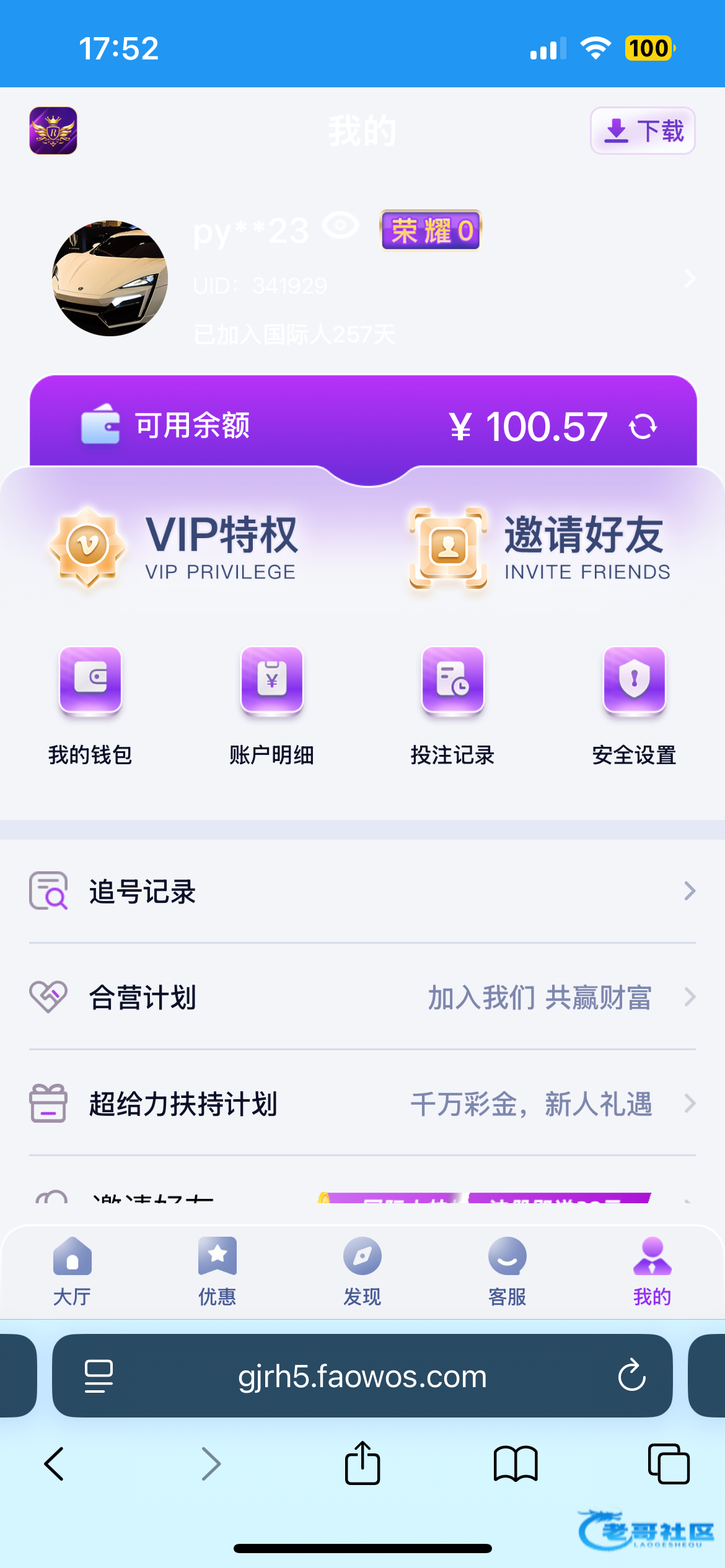This screenshot has height=1568, width=725.
Task: Reload the page in the browser address bar
Action: click(x=631, y=1375)
